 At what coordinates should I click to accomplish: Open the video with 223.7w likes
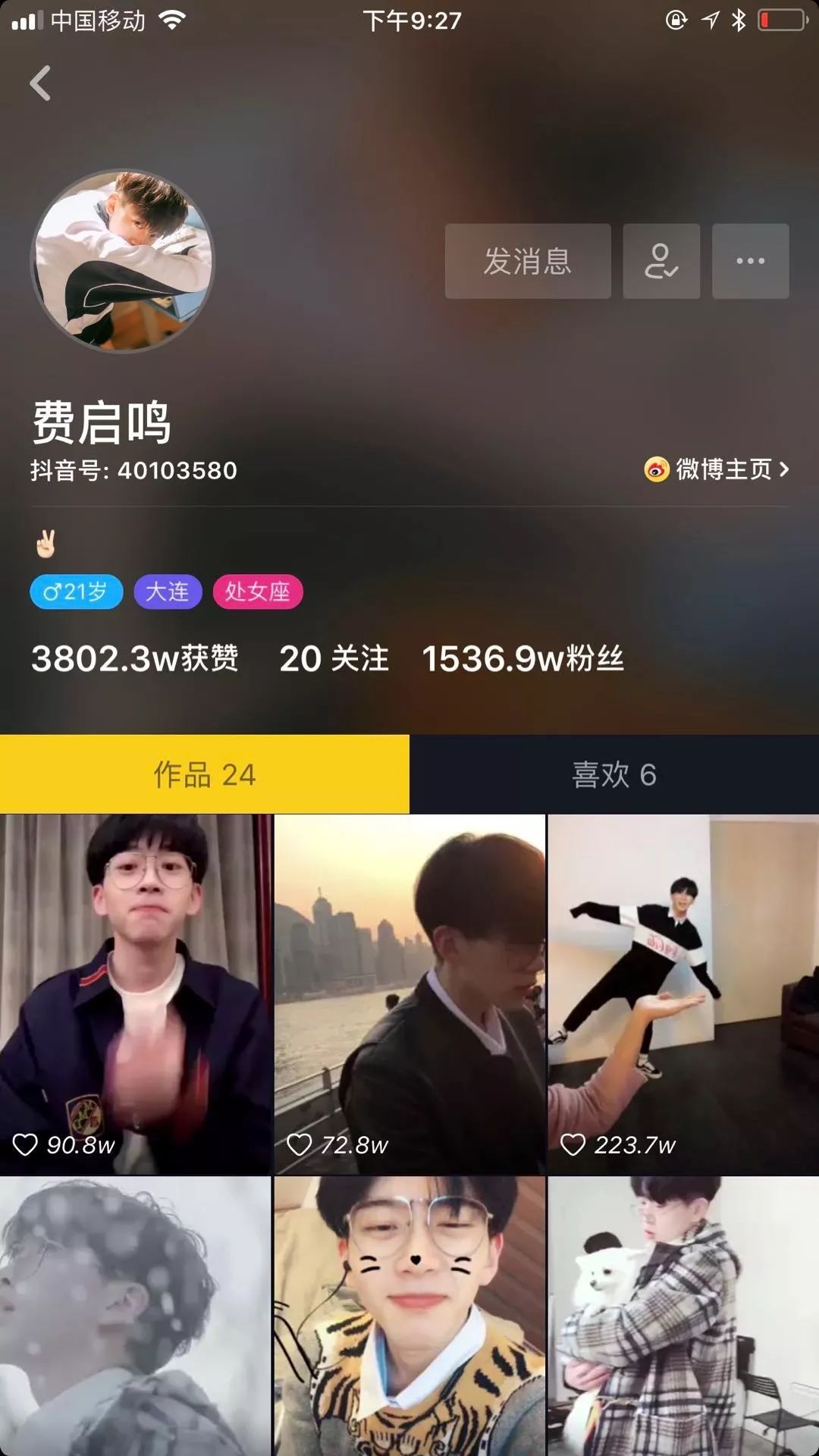click(x=683, y=993)
